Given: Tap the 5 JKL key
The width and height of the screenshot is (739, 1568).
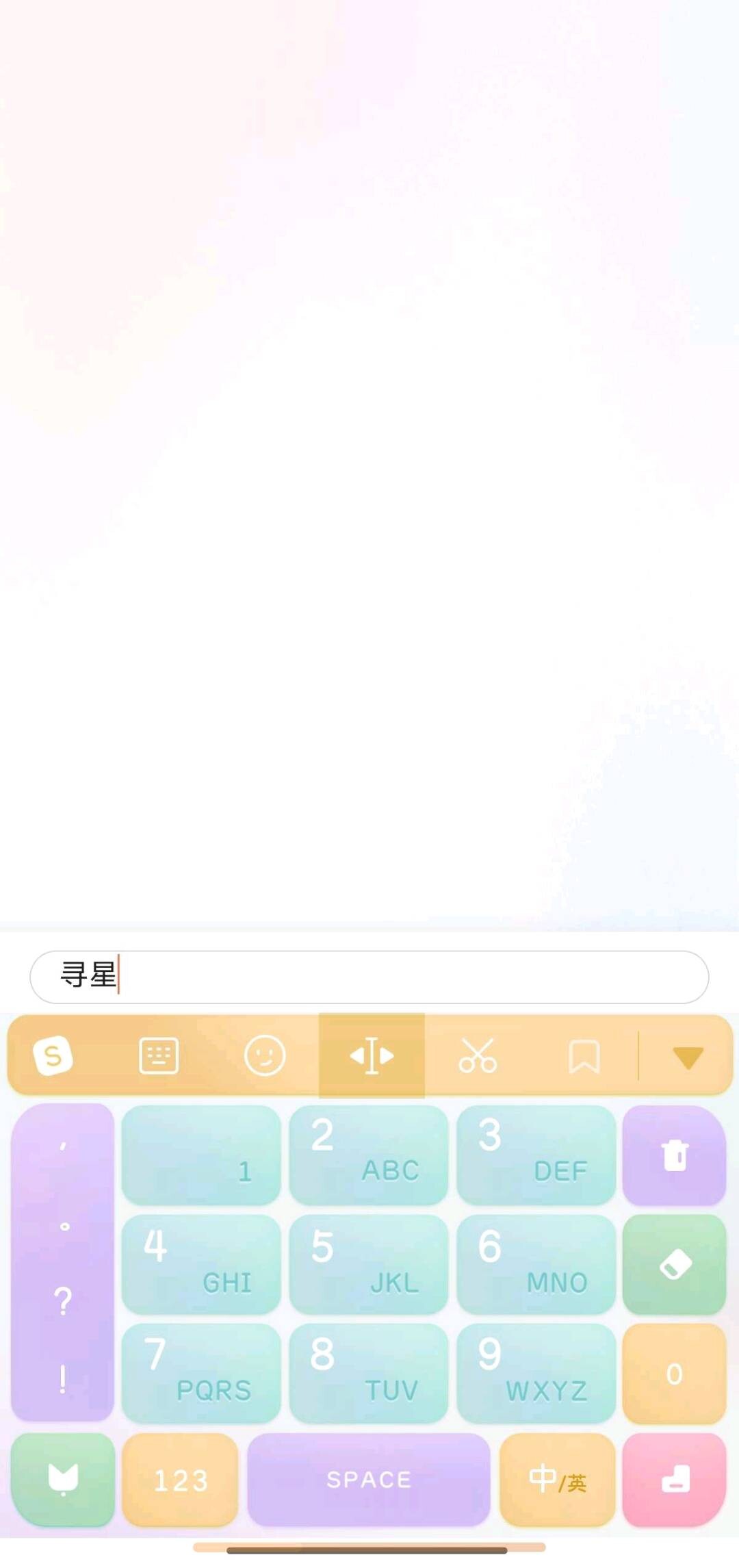Looking at the screenshot, I should [368, 1264].
